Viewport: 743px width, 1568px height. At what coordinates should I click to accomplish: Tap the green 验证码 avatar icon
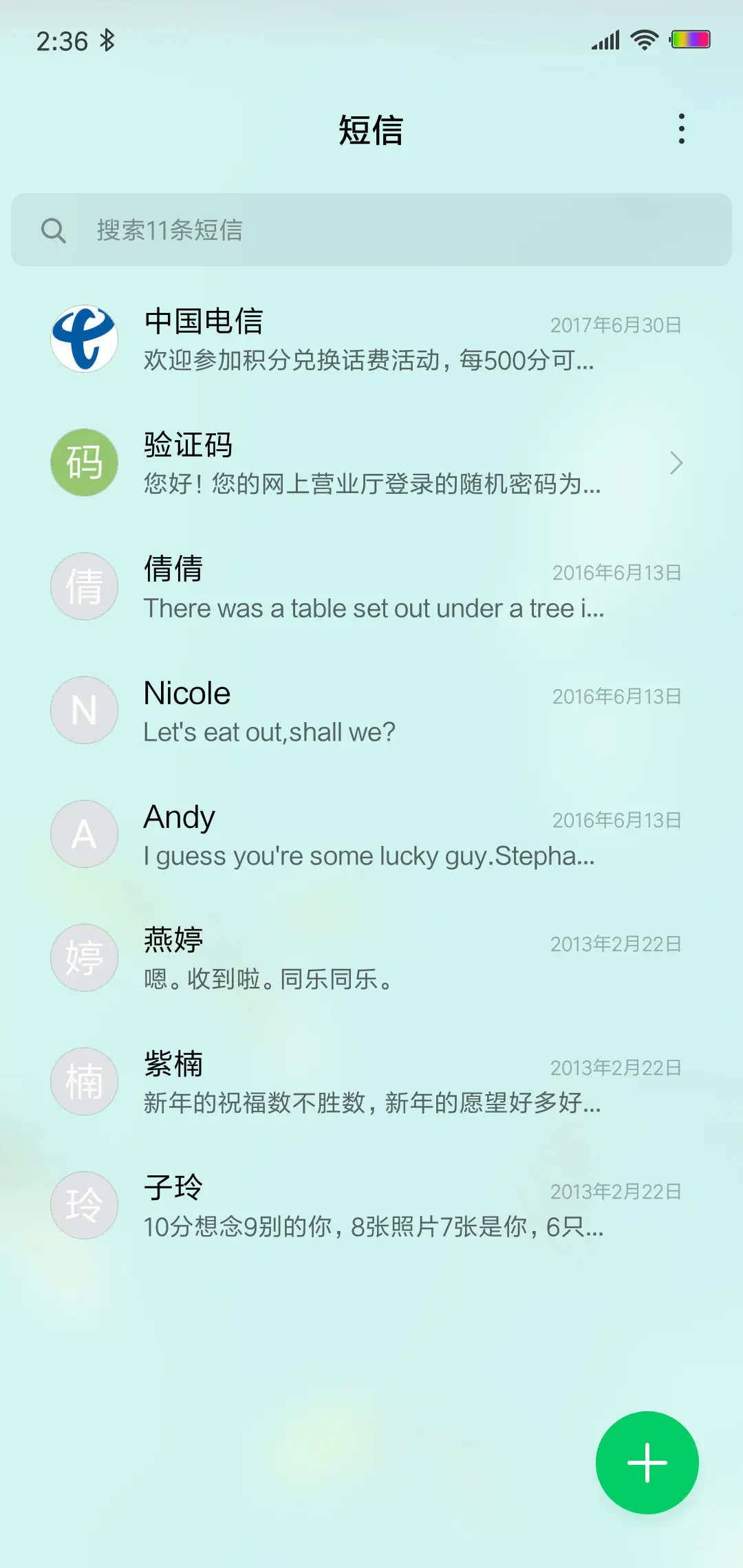pyautogui.click(x=84, y=462)
